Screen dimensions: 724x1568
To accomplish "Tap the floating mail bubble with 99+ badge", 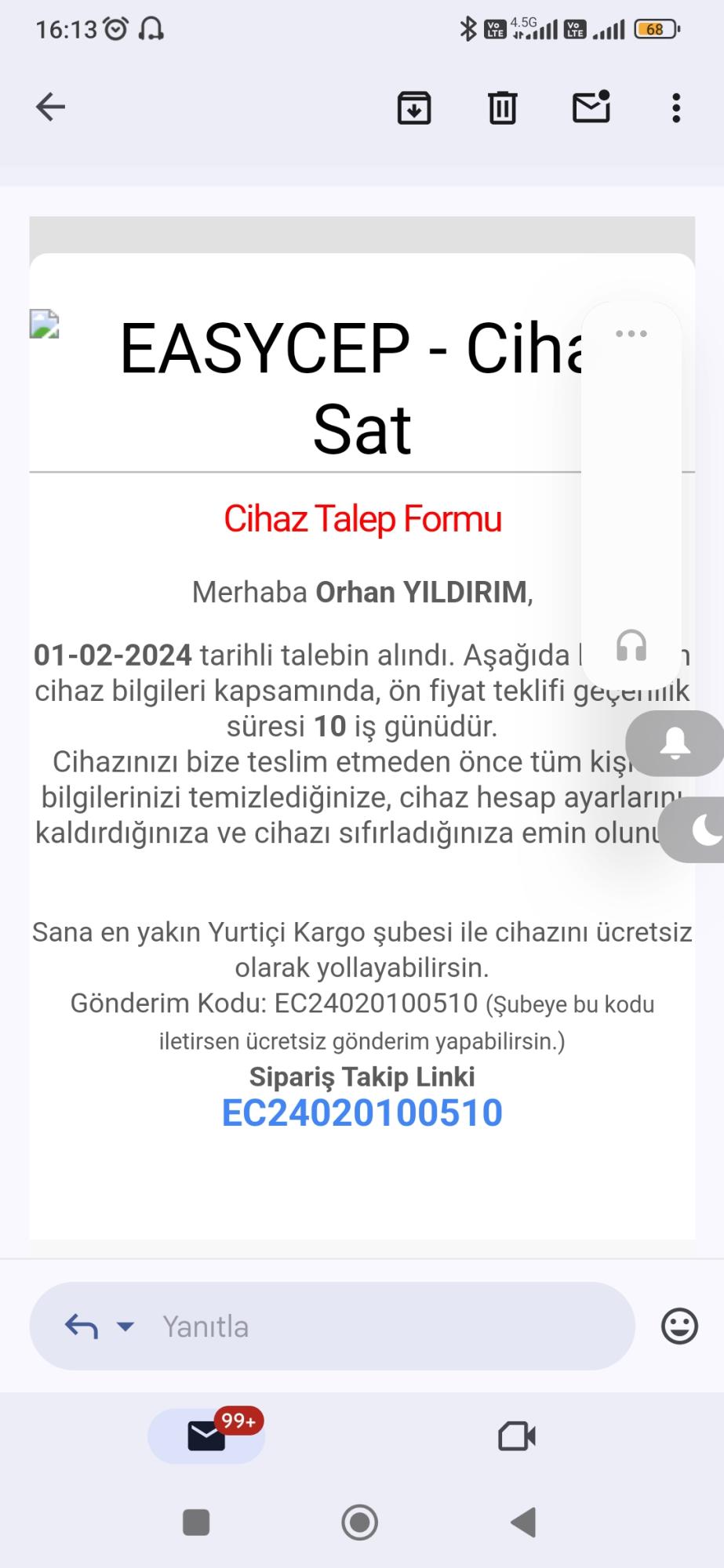I will pyautogui.click(x=206, y=1434).
